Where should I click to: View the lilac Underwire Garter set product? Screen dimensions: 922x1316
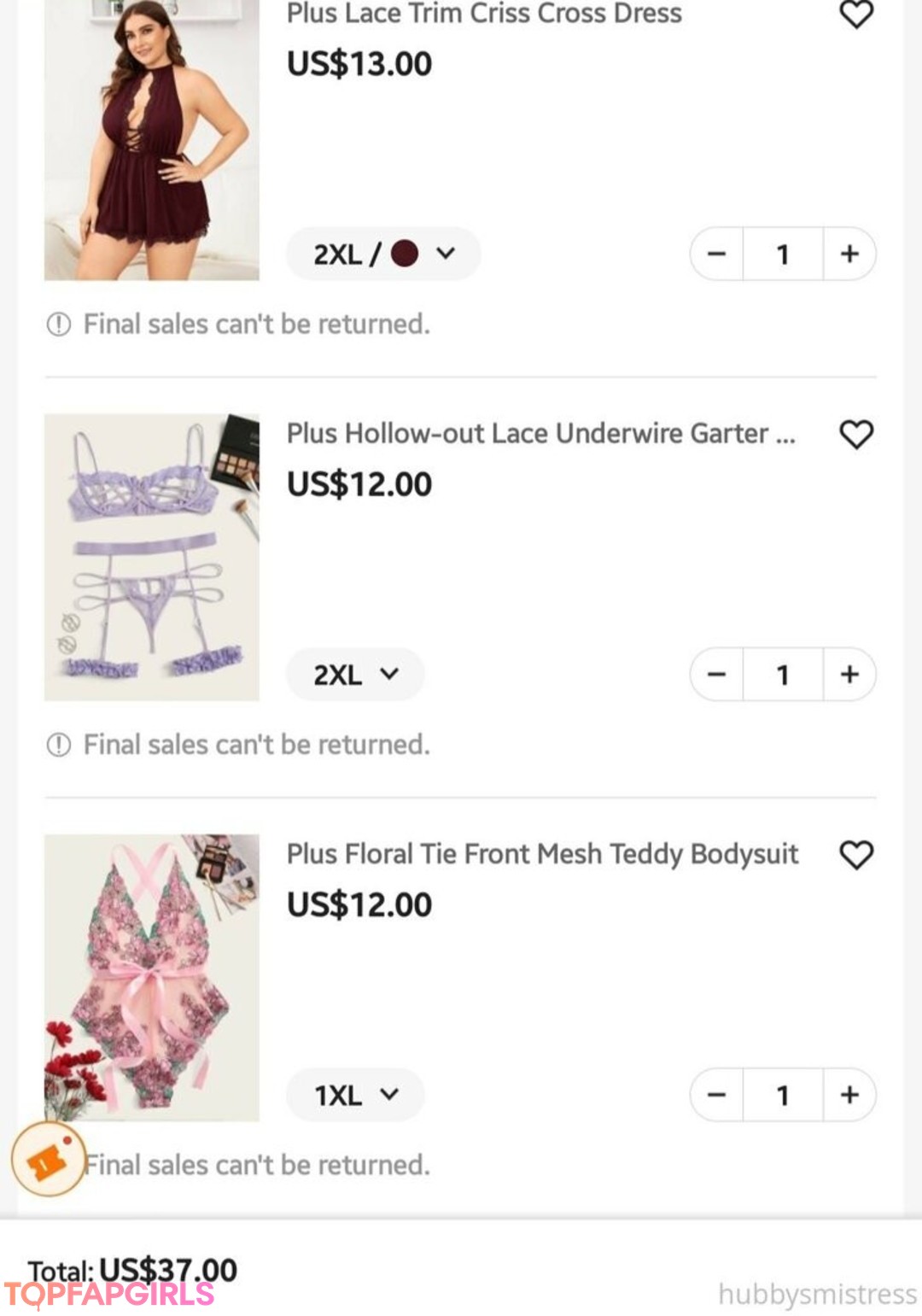point(152,557)
